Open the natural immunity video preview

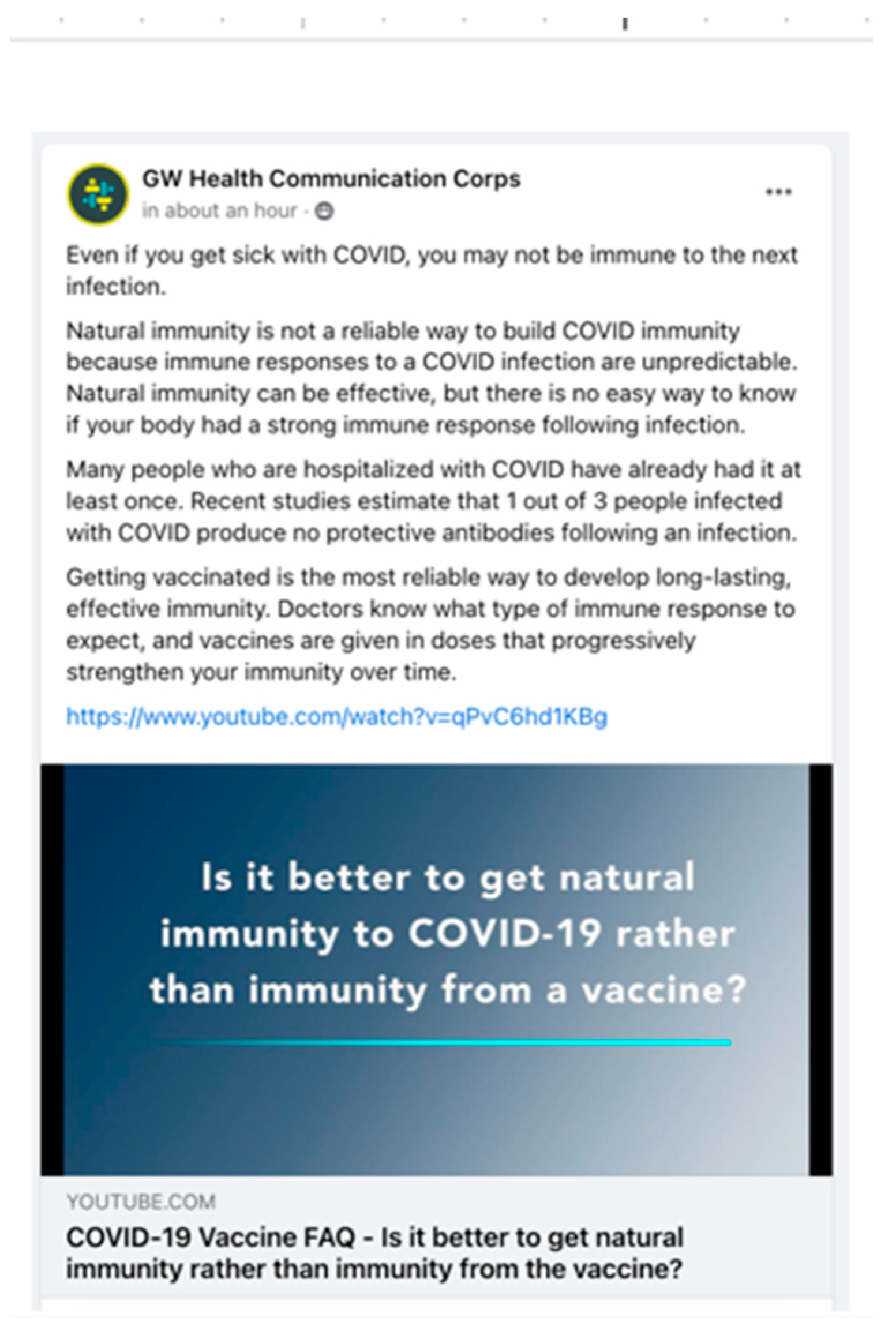[436, 969]
